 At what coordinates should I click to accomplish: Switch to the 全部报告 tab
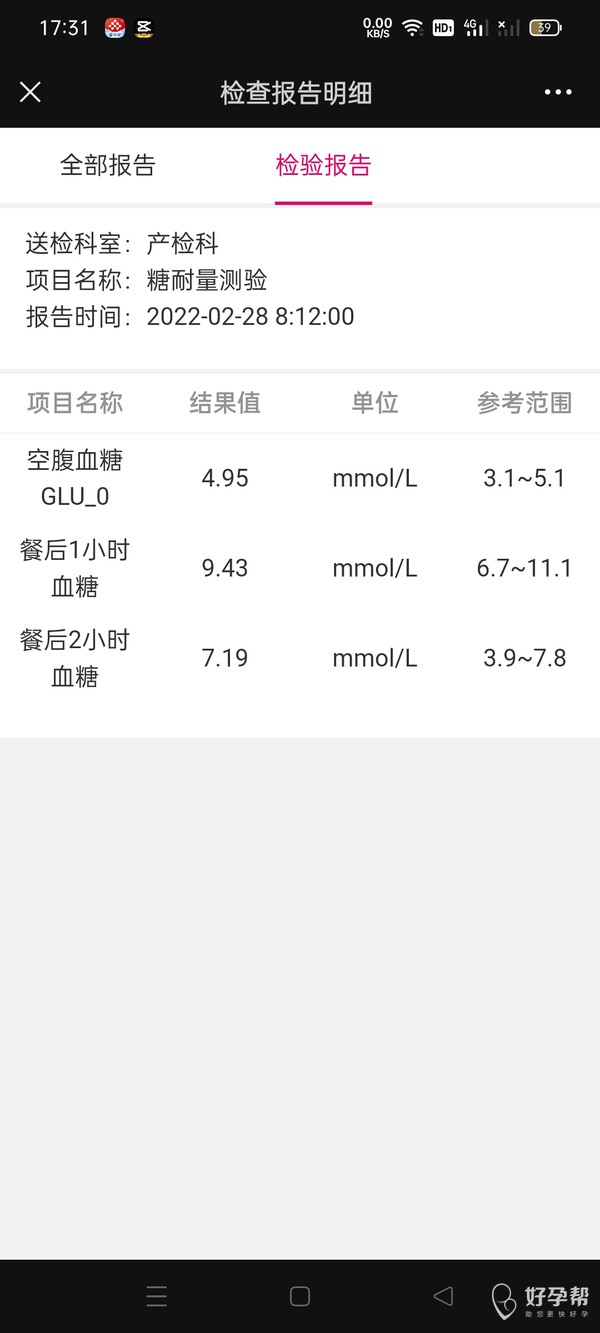[x=108, y=166]
